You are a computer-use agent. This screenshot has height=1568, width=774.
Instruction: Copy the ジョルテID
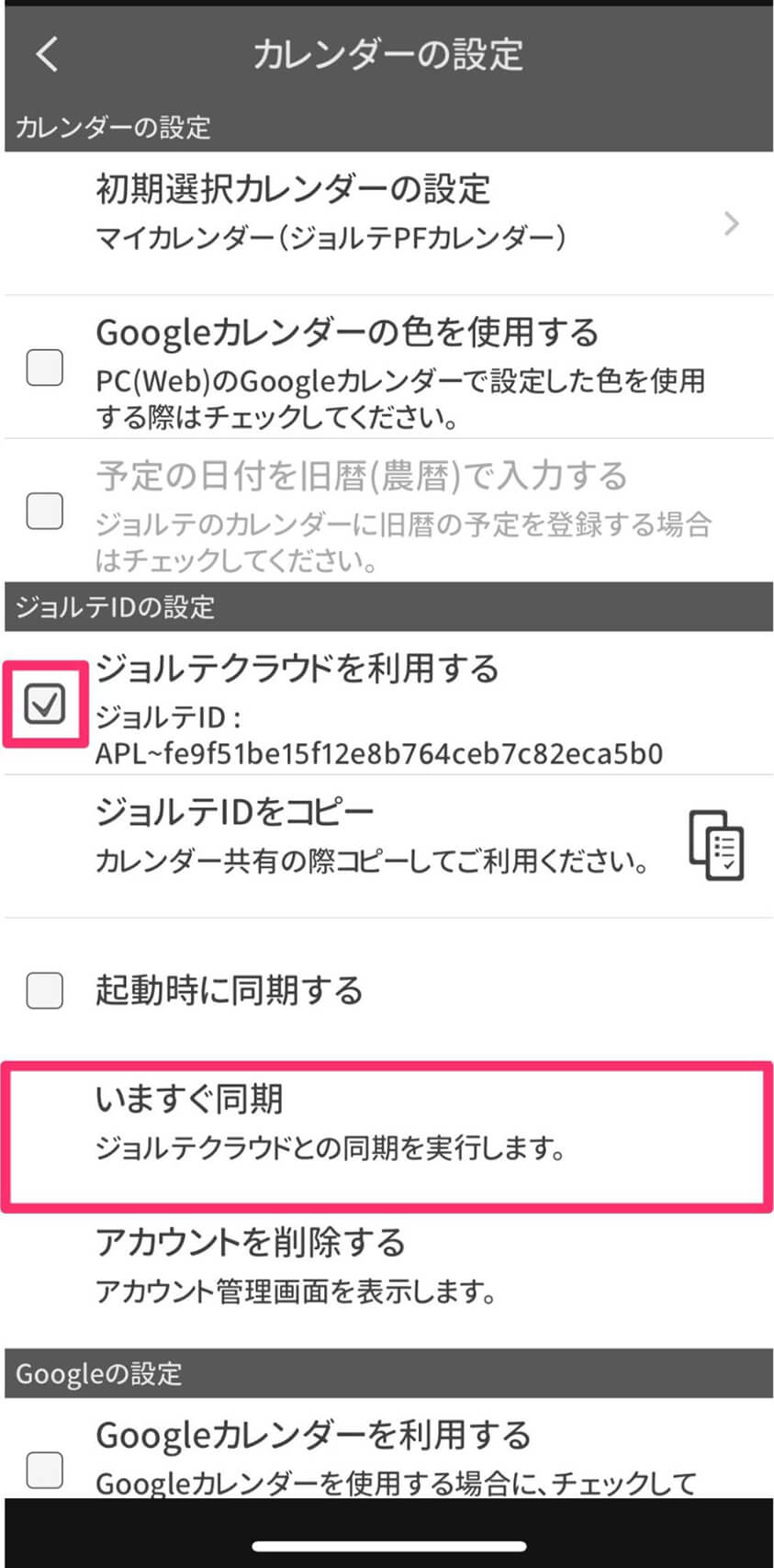tap(717, 845)
